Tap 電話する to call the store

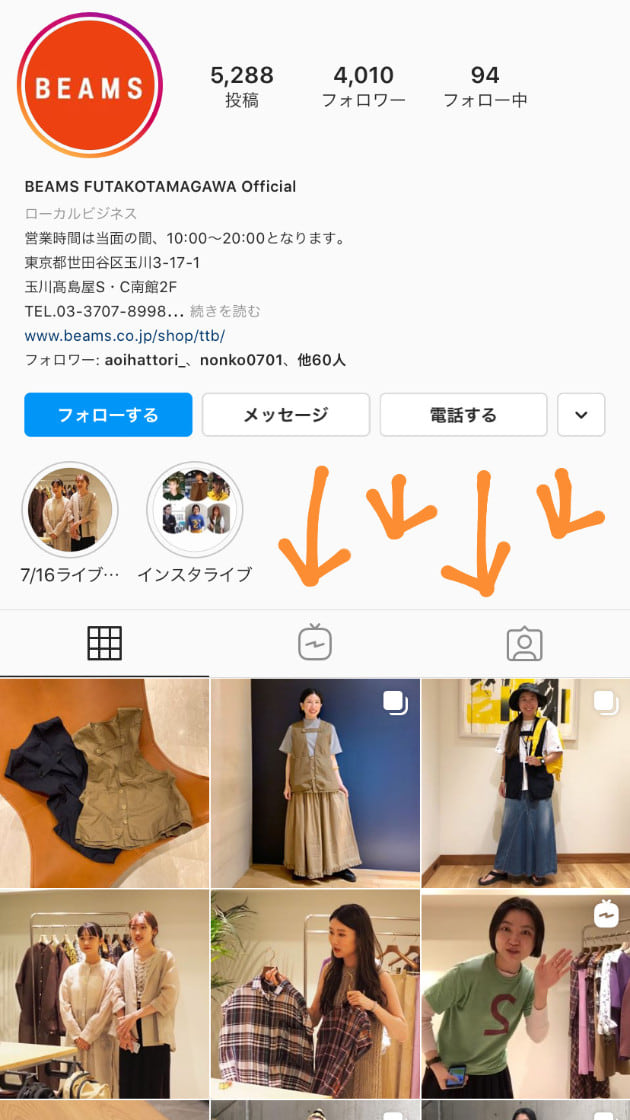(463, 415)
